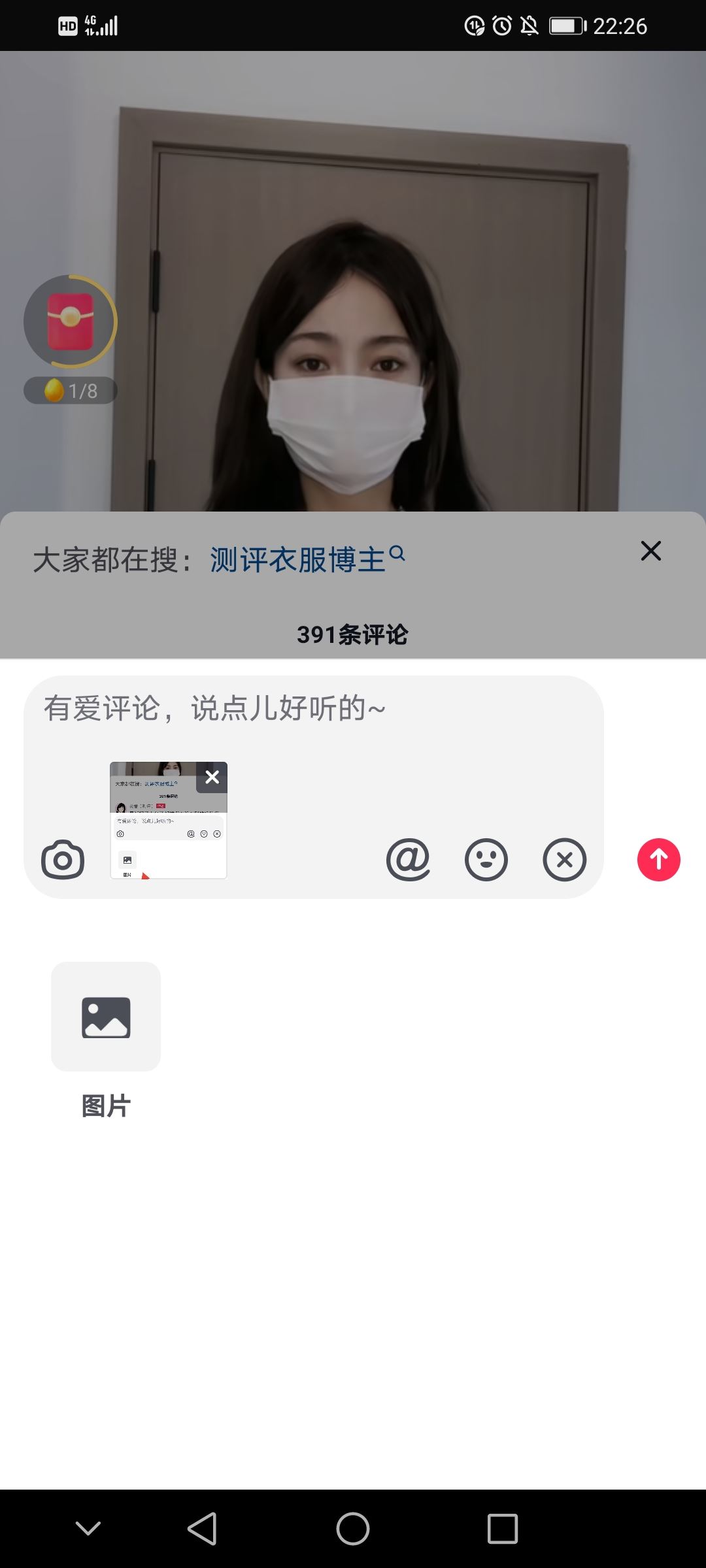The width and height of the screenshot is (706, 1568).
Task: Open the emoji picker
Action: click(486, 860)
